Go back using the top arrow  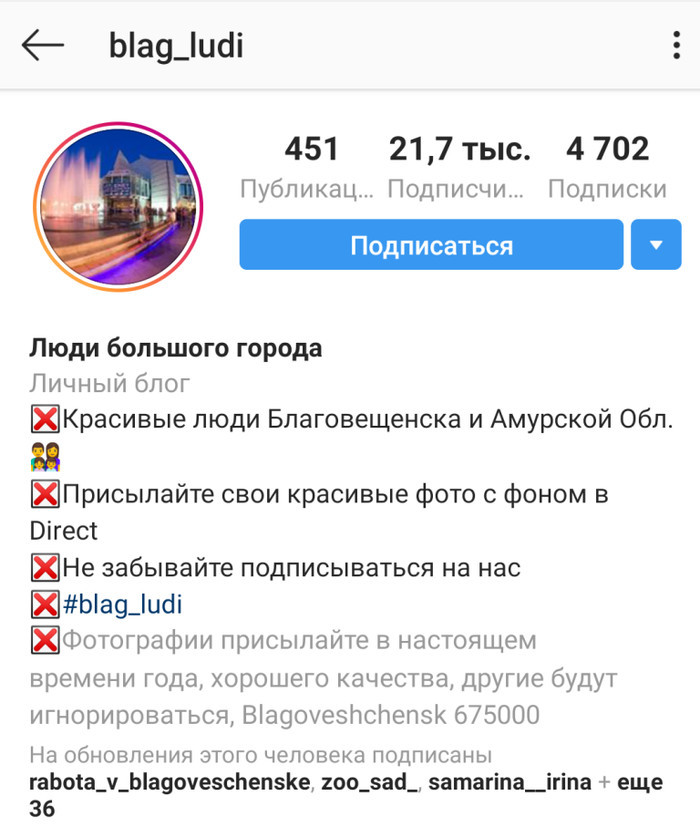43,46
